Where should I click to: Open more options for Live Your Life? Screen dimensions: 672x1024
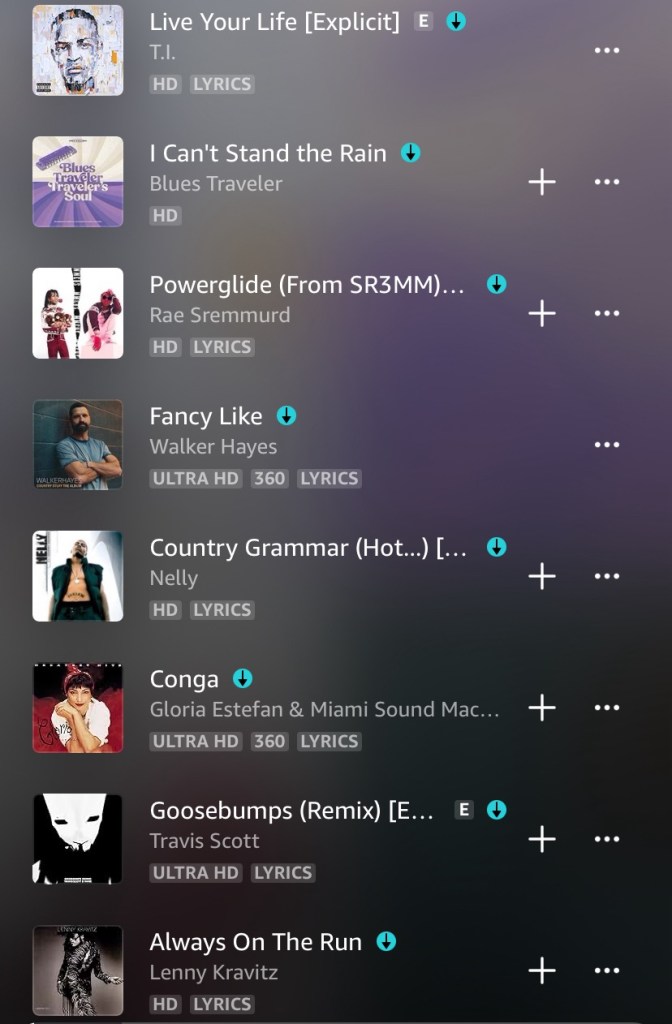pos(606,50)
